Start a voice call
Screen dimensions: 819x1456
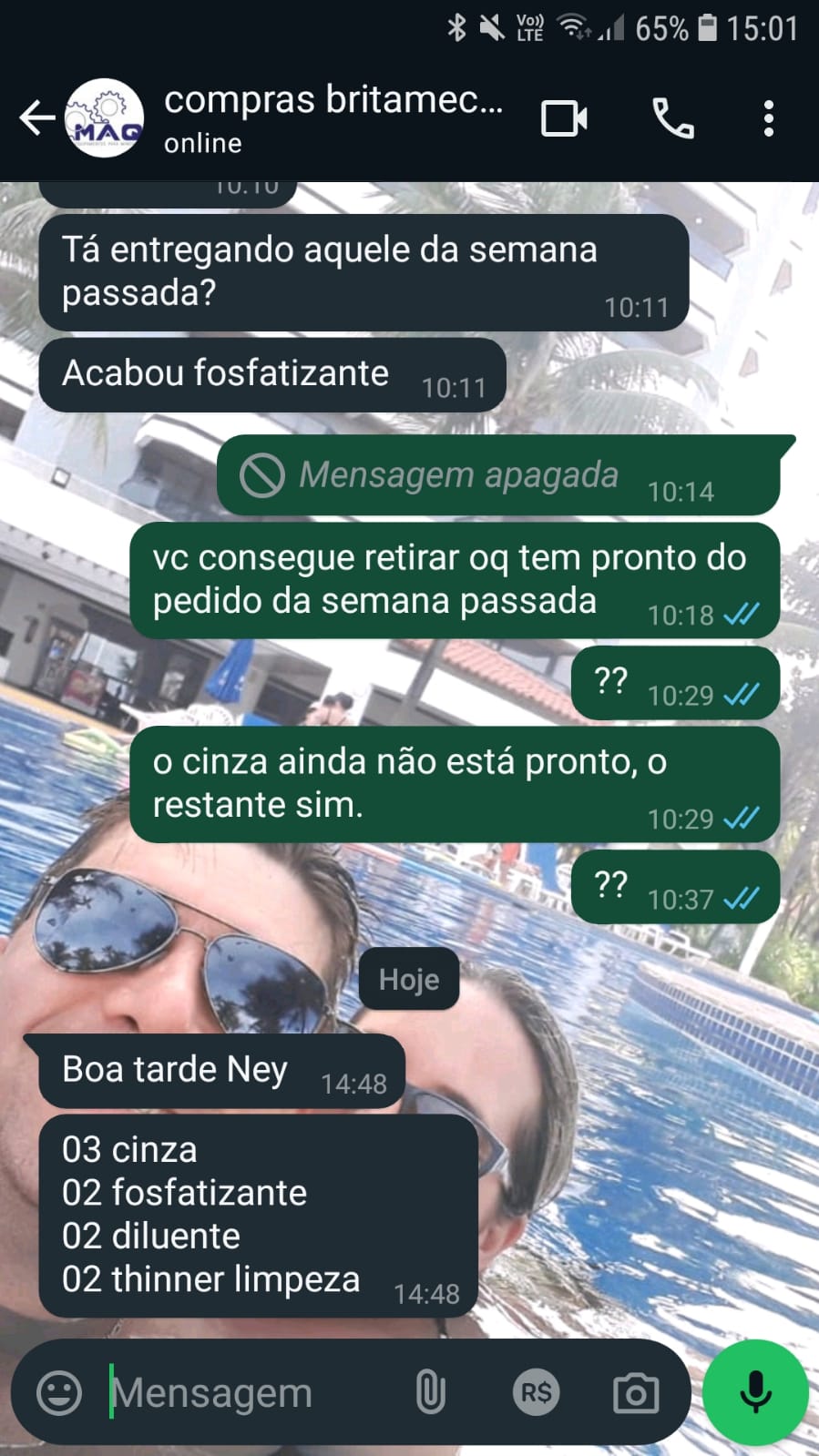tap(673, 118)
